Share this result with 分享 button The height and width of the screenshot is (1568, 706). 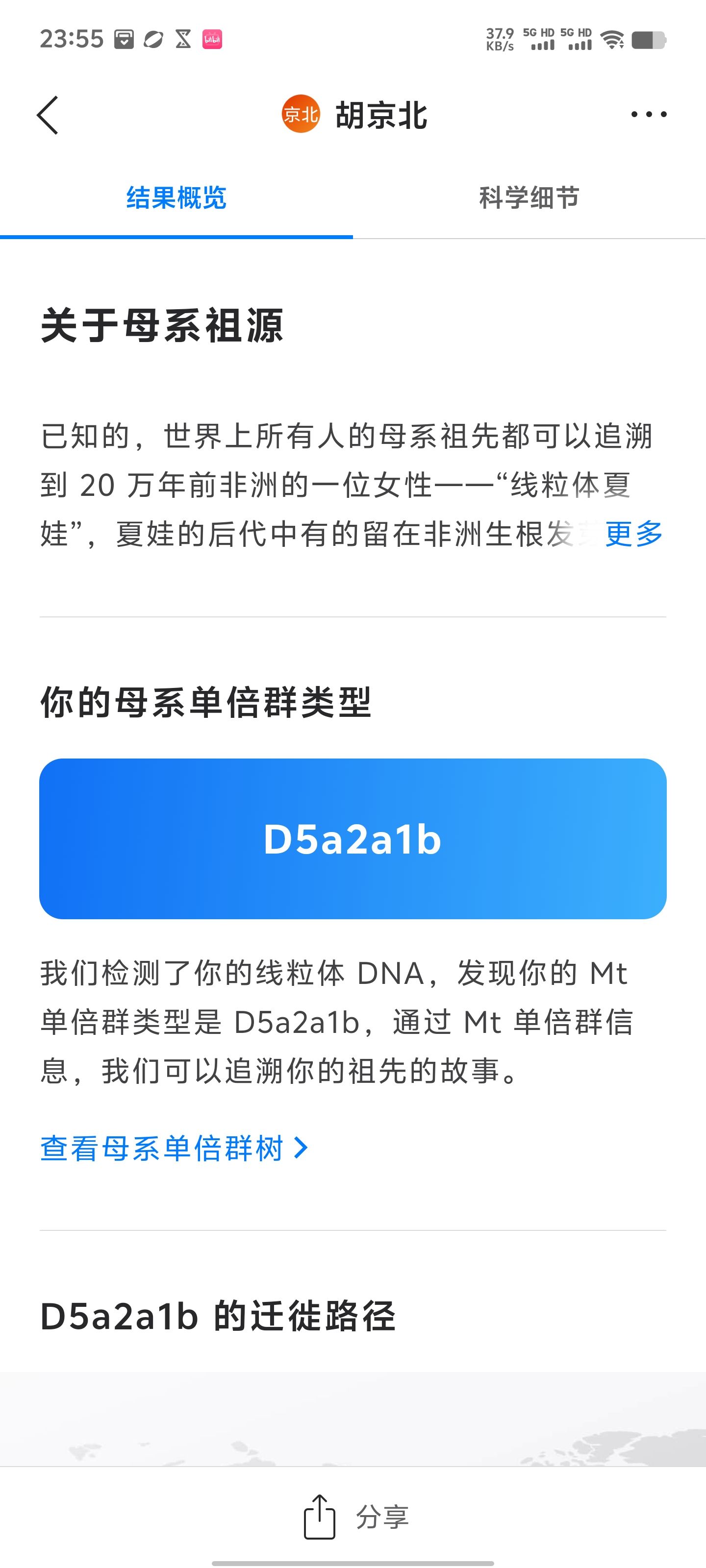point(356,1517)
